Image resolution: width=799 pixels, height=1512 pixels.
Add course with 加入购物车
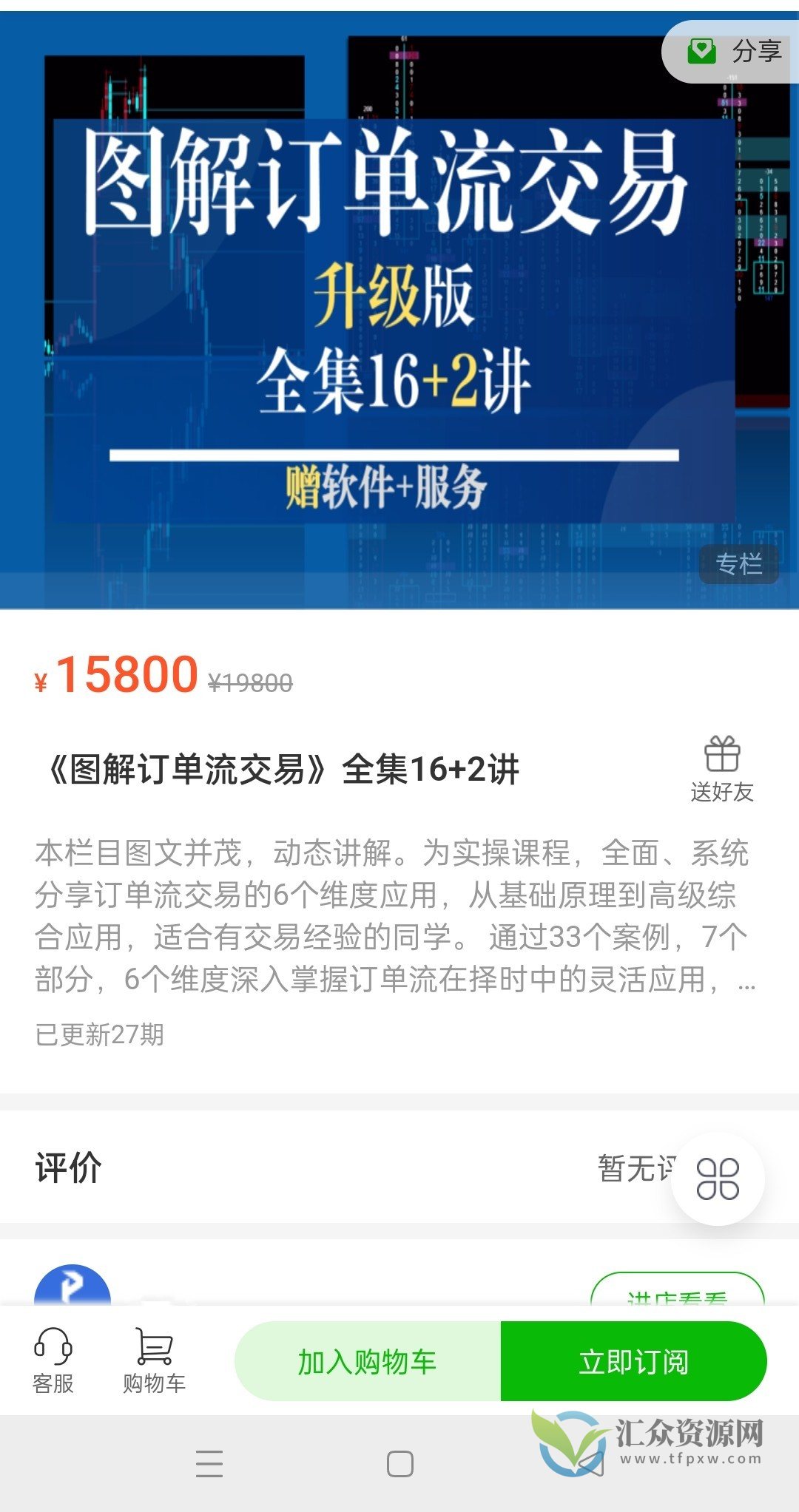coord(368,1361)
